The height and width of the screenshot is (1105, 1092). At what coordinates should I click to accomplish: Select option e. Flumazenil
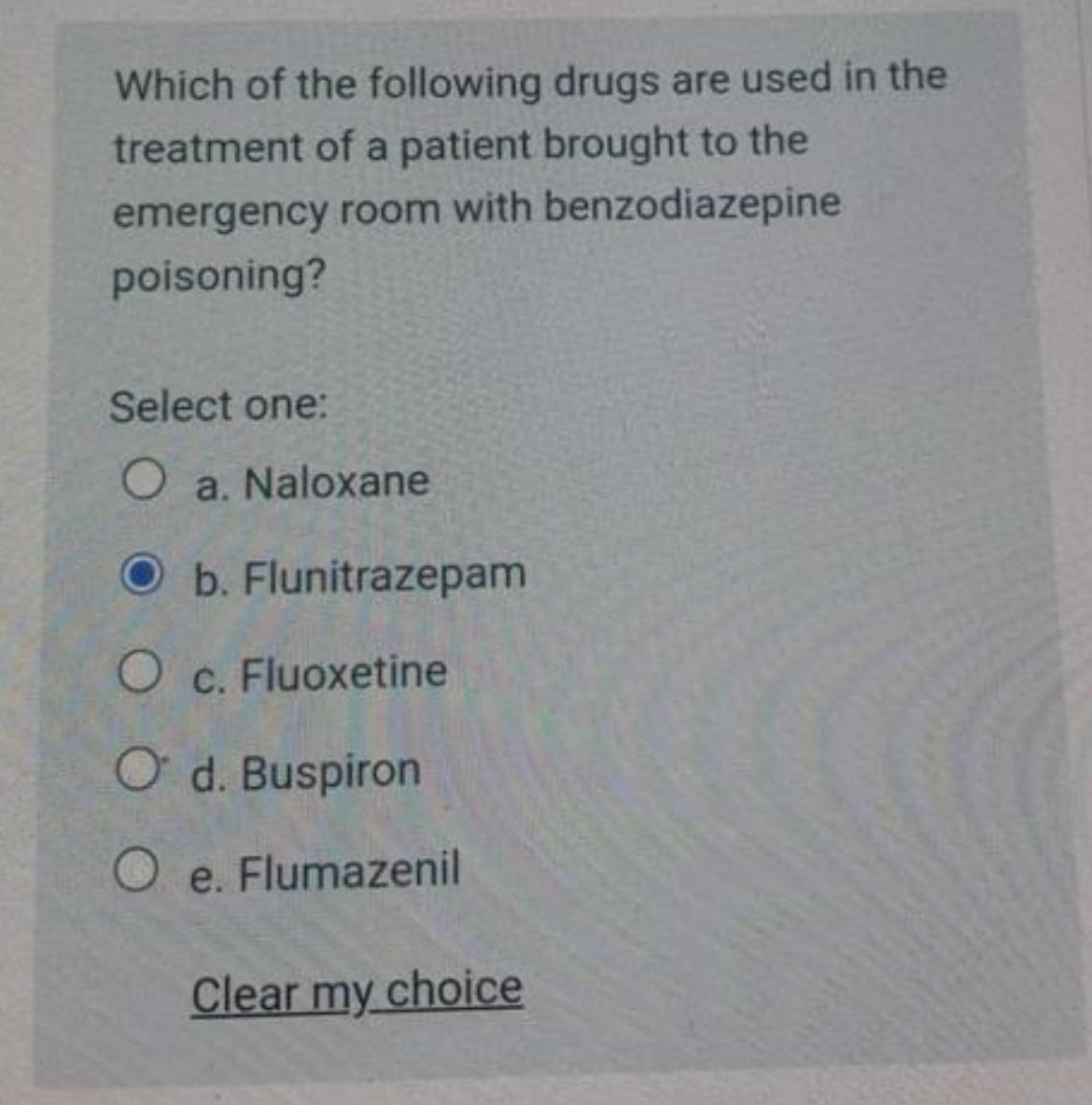pos(136,872)
